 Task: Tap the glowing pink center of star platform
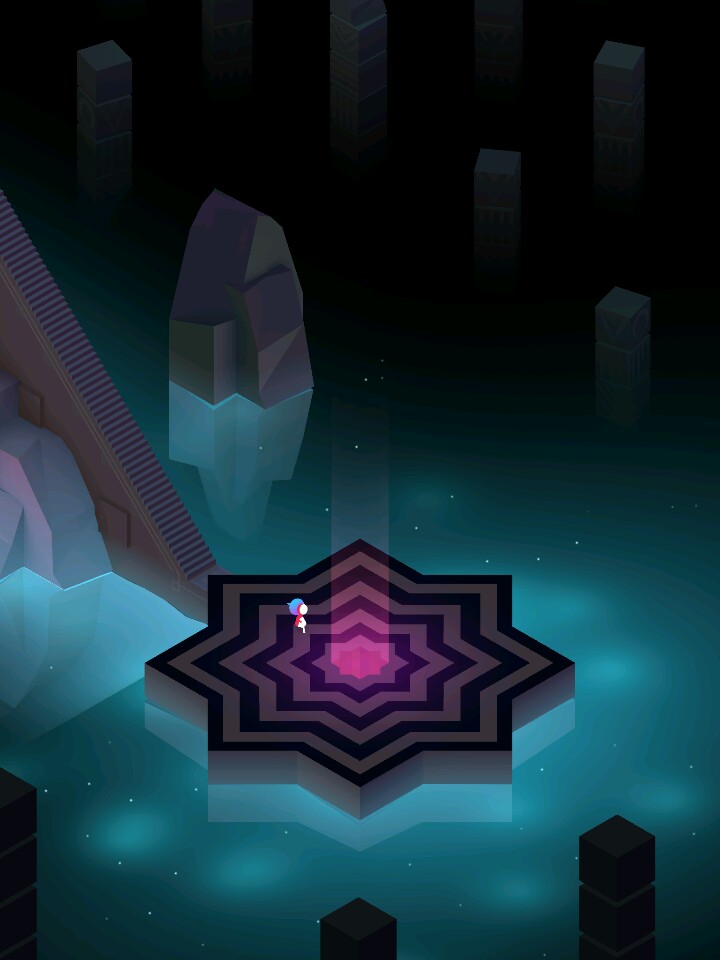pyautogui.click(x=359, y=660)
